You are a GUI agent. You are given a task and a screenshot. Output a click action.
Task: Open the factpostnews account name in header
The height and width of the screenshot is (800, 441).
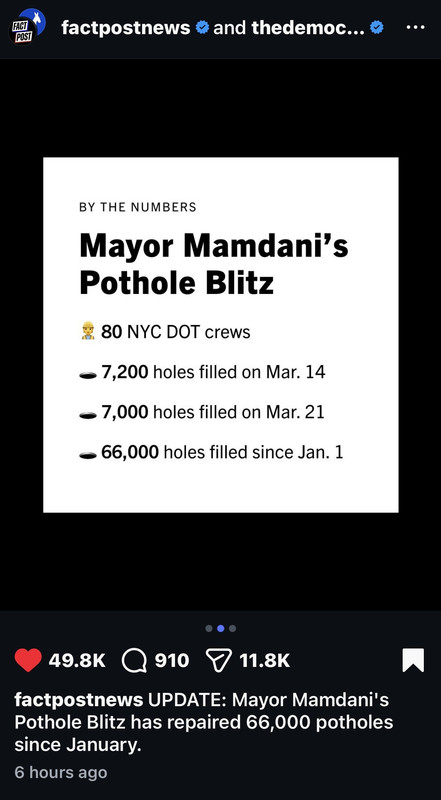(126, 28)
